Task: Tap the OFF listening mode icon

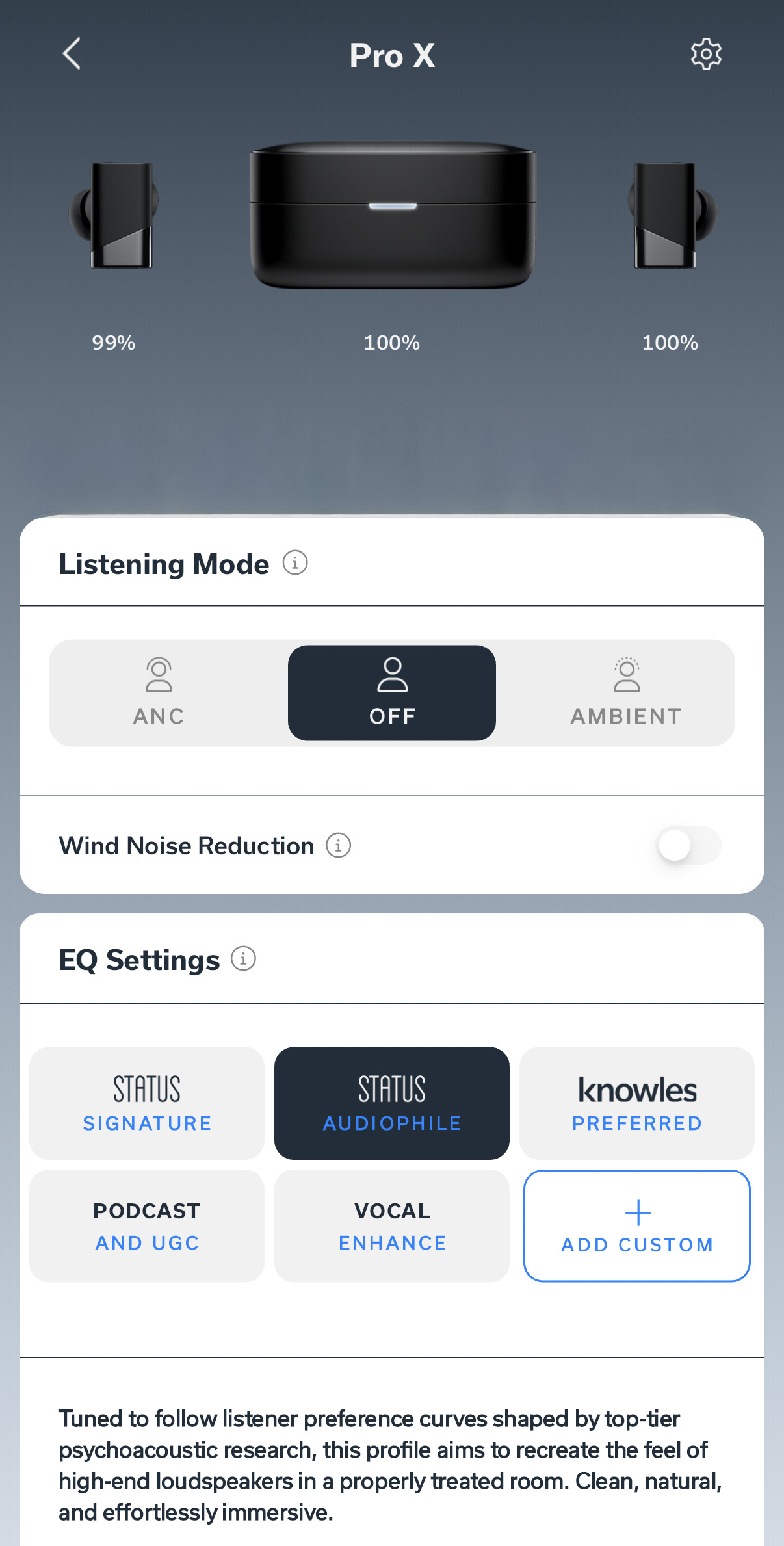Action: [x=391, y=676]
